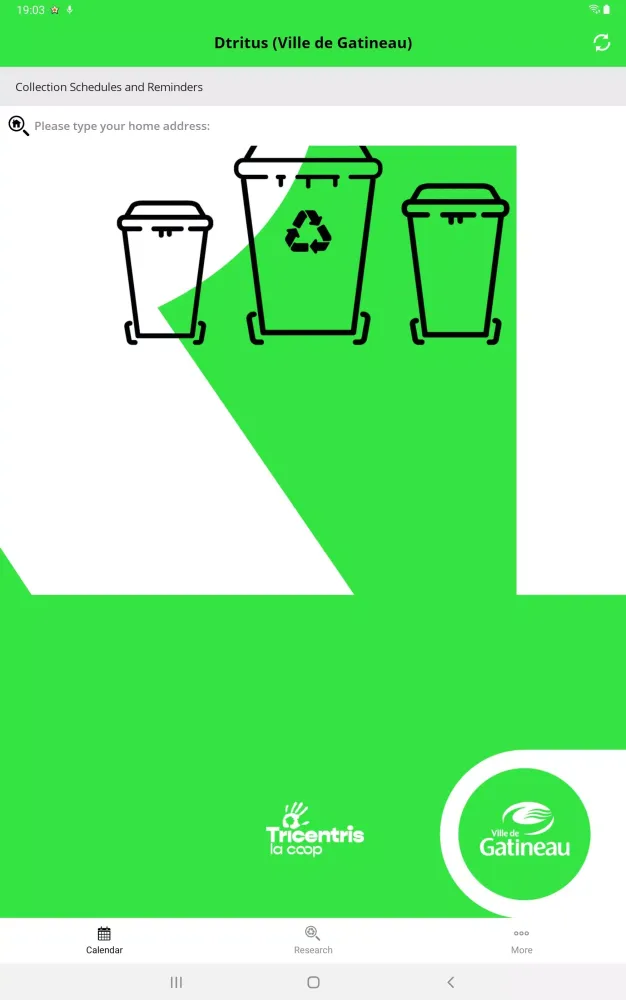Go to the device home screen
626x1000 pixels.
click(x=313, y=982)
